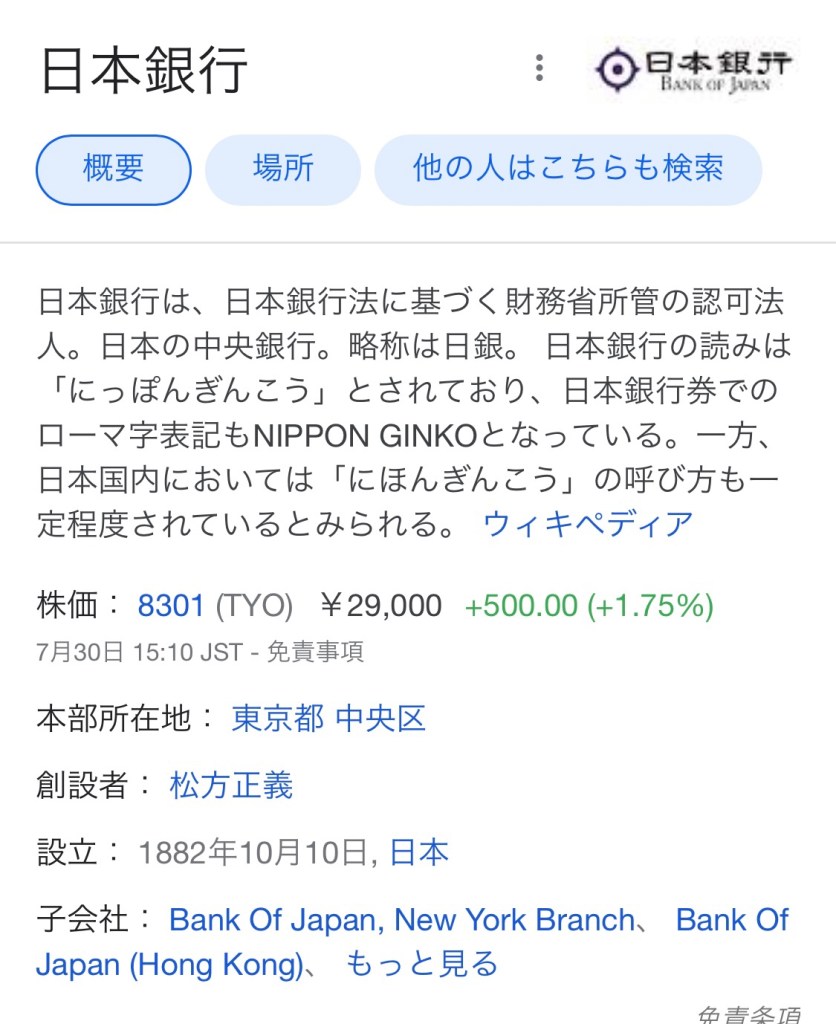Open Bank Of Japan (Hong Kong) link

tap(169, 964)
